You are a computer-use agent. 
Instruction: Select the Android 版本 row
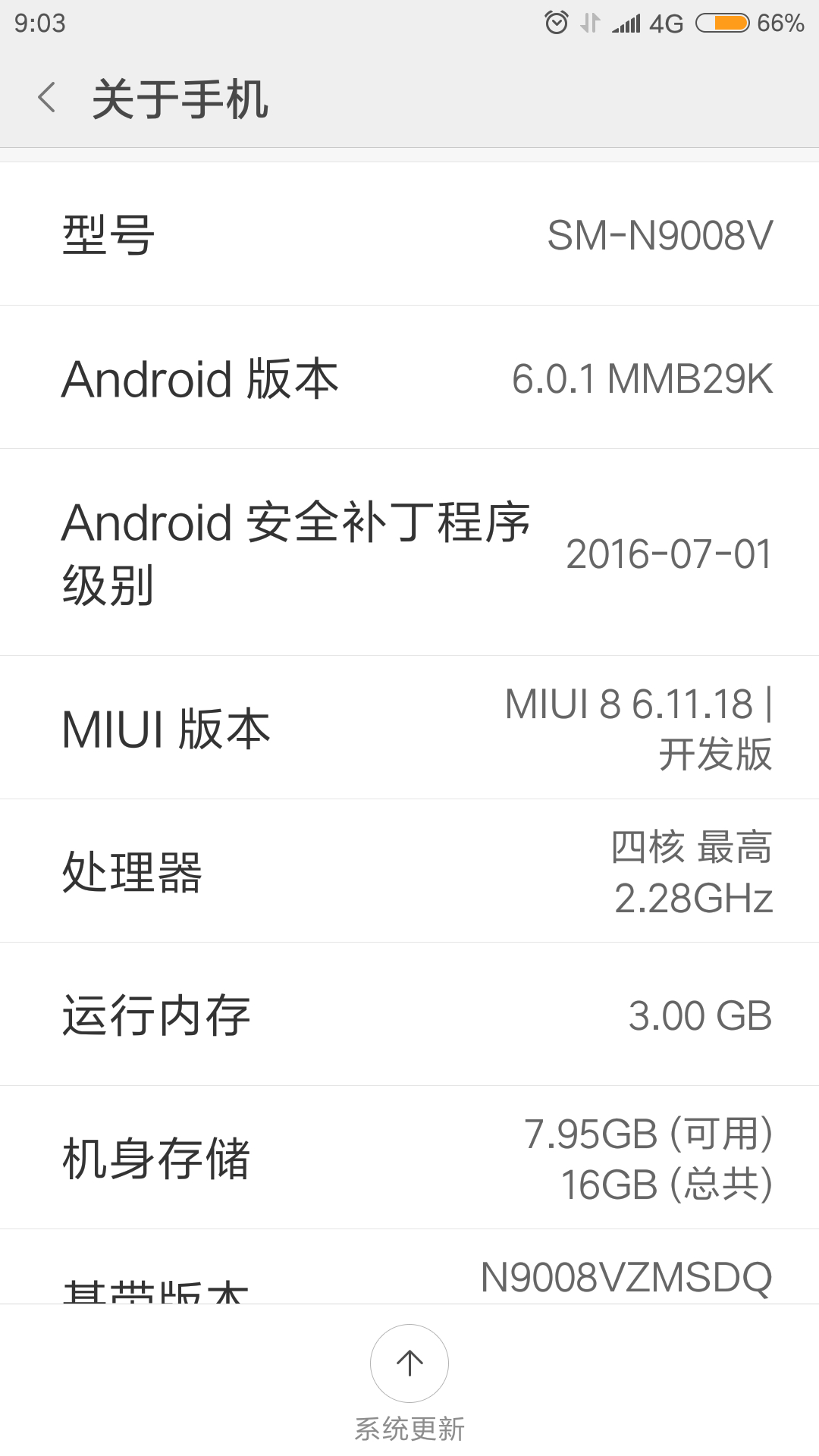coord(409,378)
